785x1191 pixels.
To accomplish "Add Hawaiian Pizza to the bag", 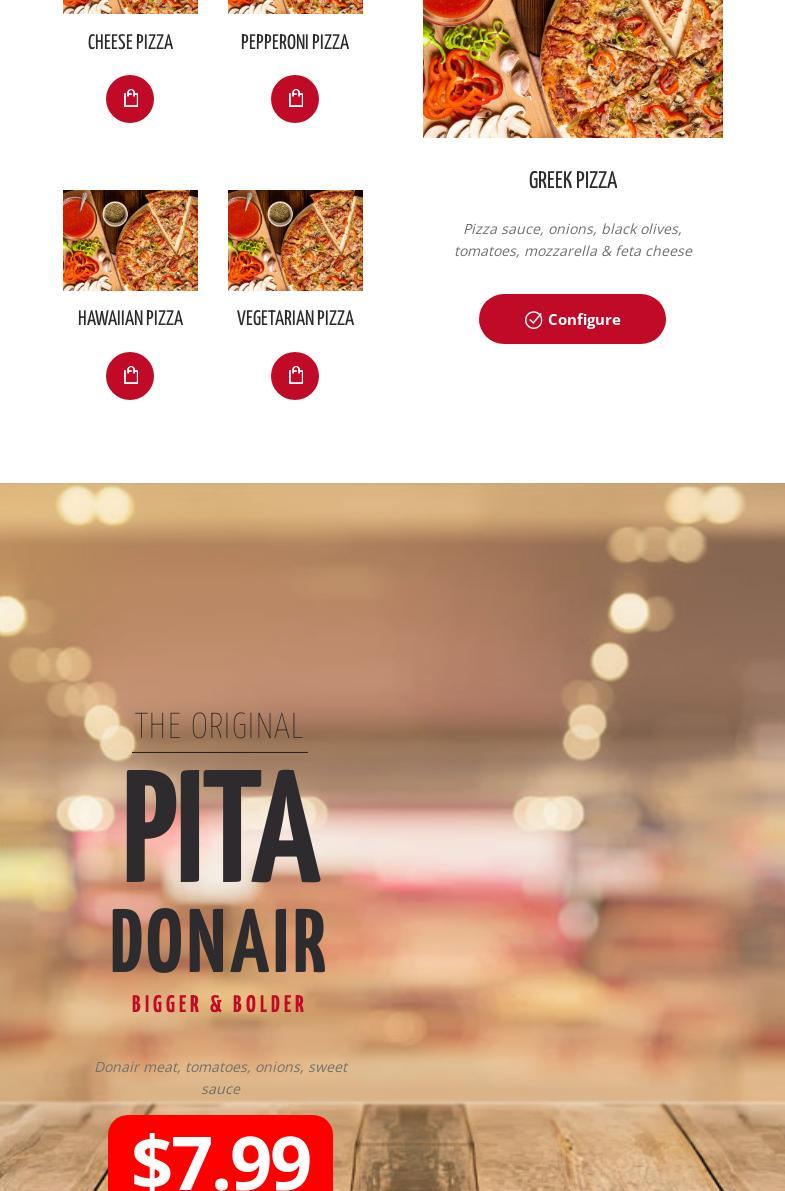I will (130, 376).
